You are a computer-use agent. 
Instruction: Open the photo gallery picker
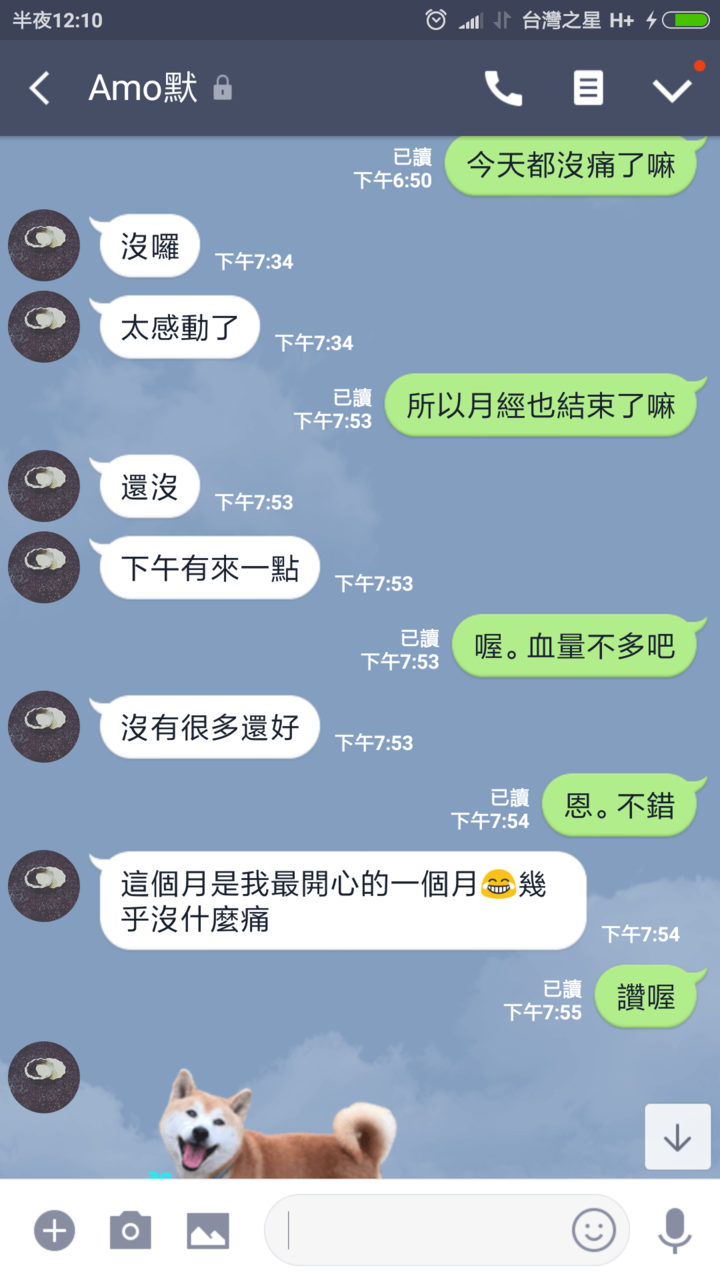(208, 1230)
